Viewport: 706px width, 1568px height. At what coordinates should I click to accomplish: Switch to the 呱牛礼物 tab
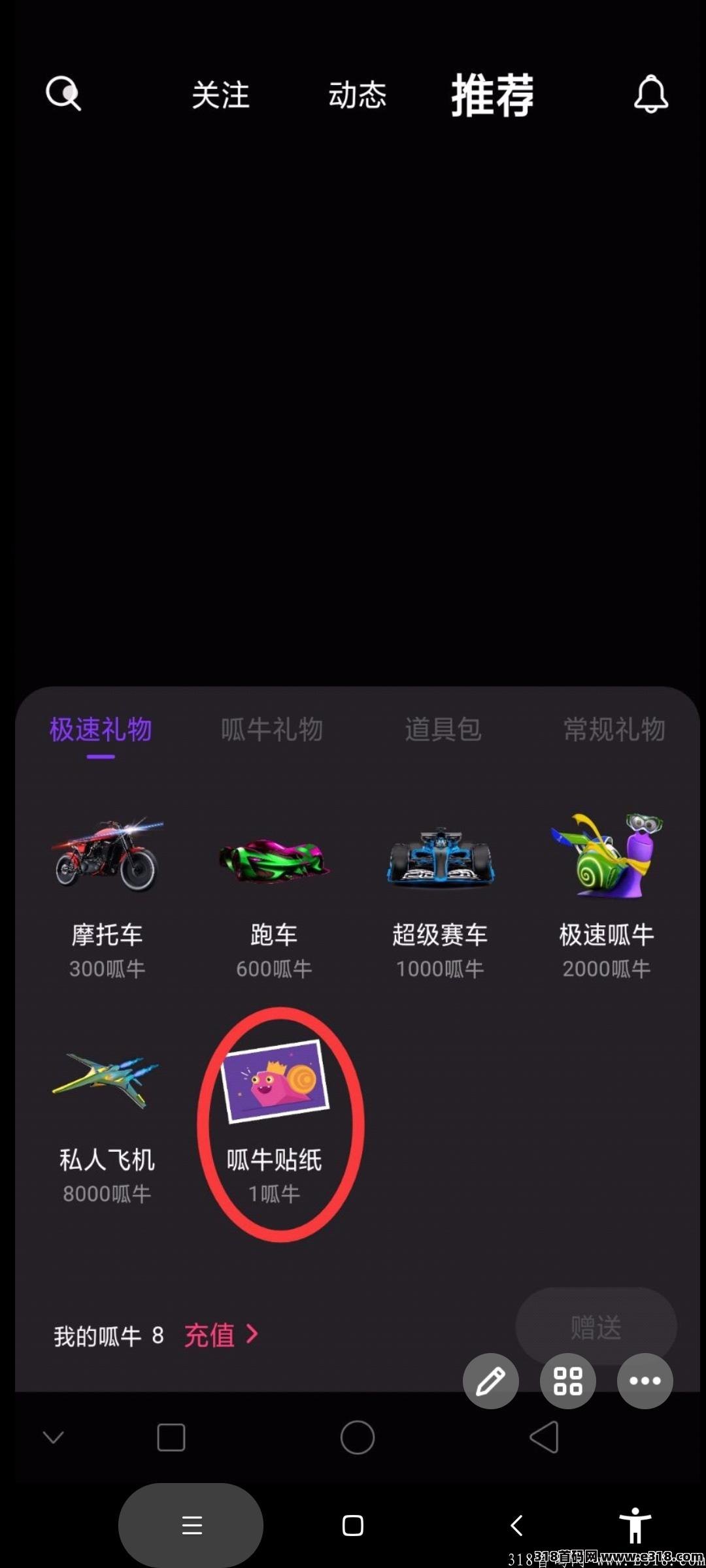click(271, 730)
